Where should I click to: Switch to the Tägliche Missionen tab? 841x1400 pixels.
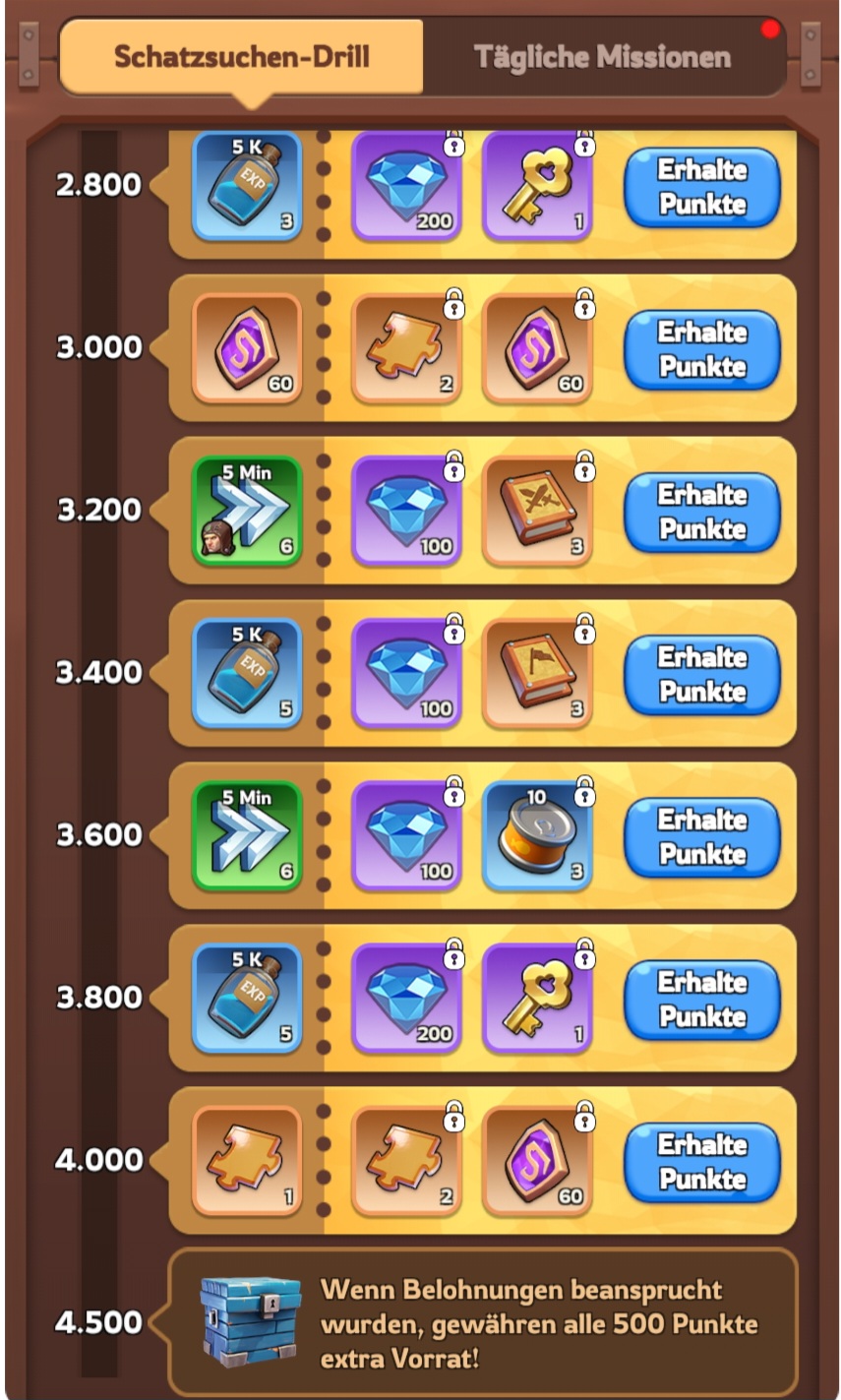click(602, 57)
